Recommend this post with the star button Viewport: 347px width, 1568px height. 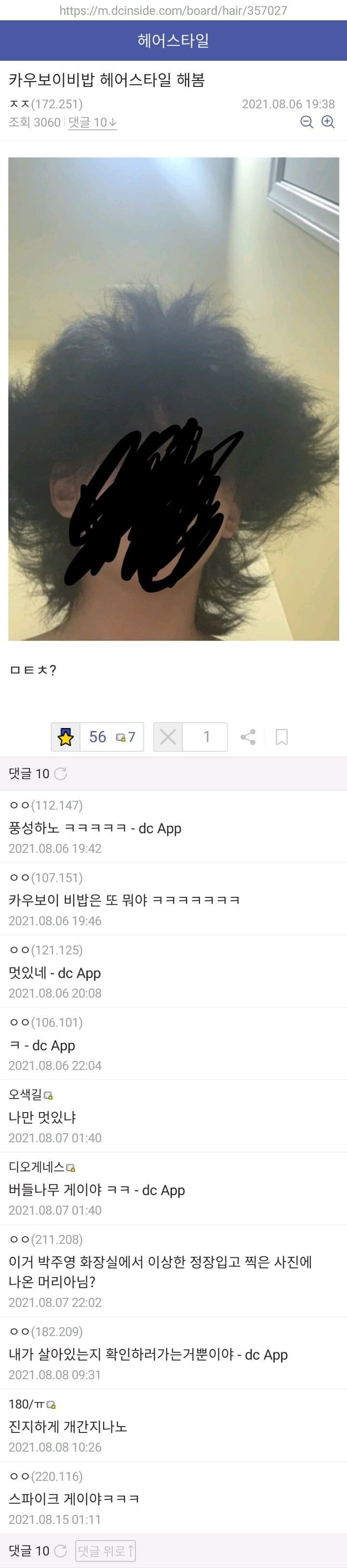point(66,737)
